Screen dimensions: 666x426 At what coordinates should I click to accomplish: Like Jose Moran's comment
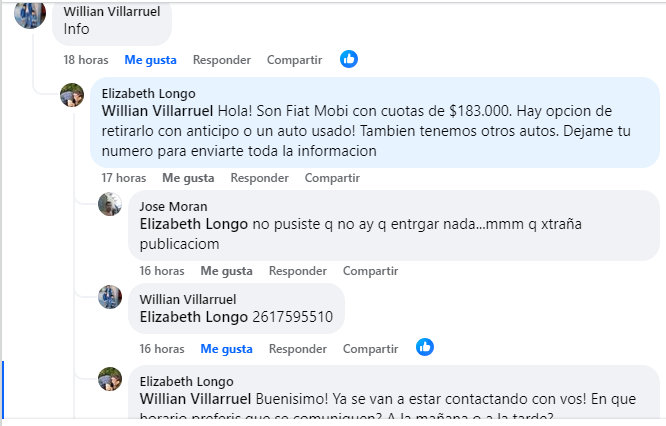(x=226, y=271)
